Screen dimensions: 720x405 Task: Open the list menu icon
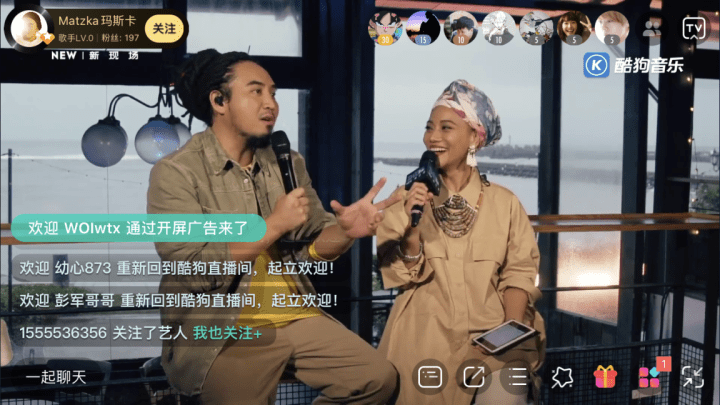pos(517,377)
